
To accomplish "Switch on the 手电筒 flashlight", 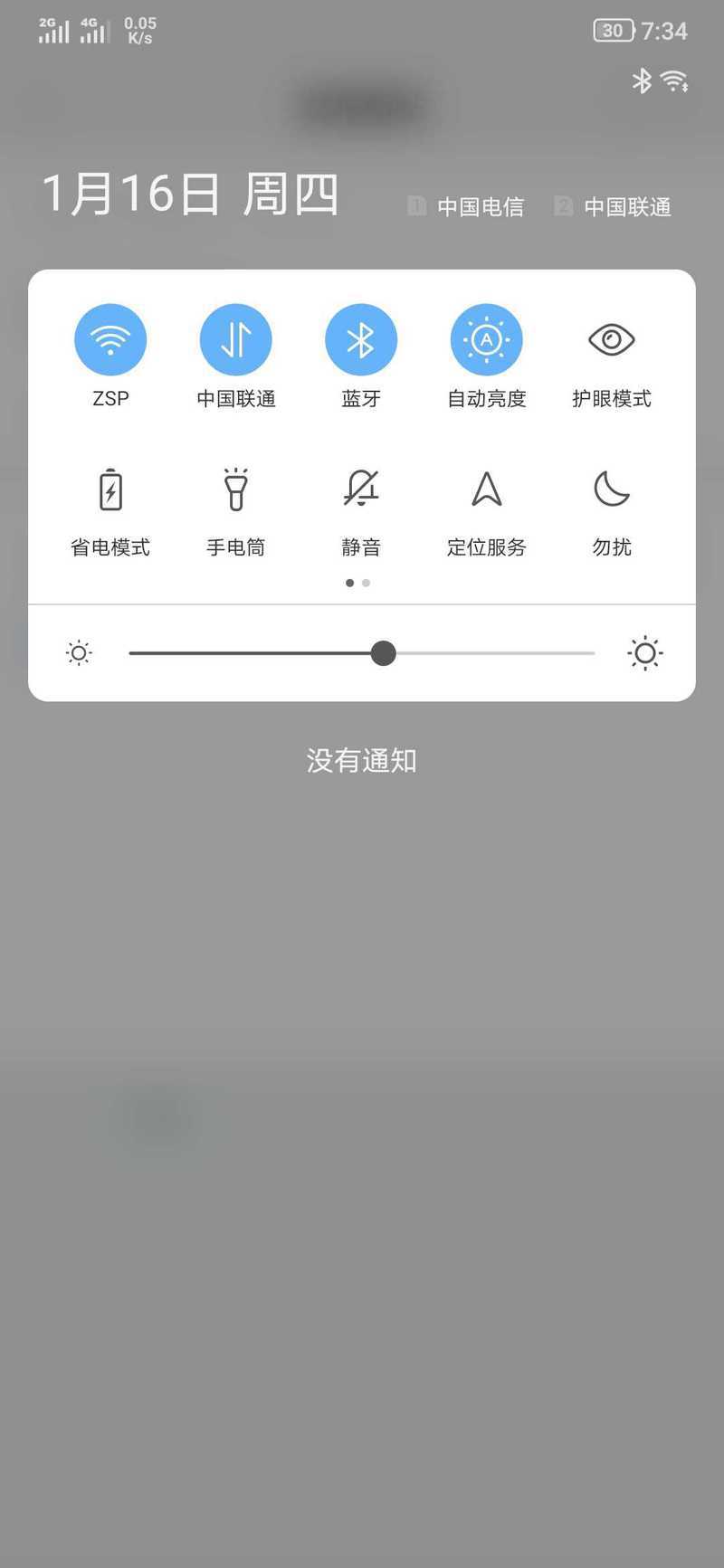I will (x=236, y=489).
